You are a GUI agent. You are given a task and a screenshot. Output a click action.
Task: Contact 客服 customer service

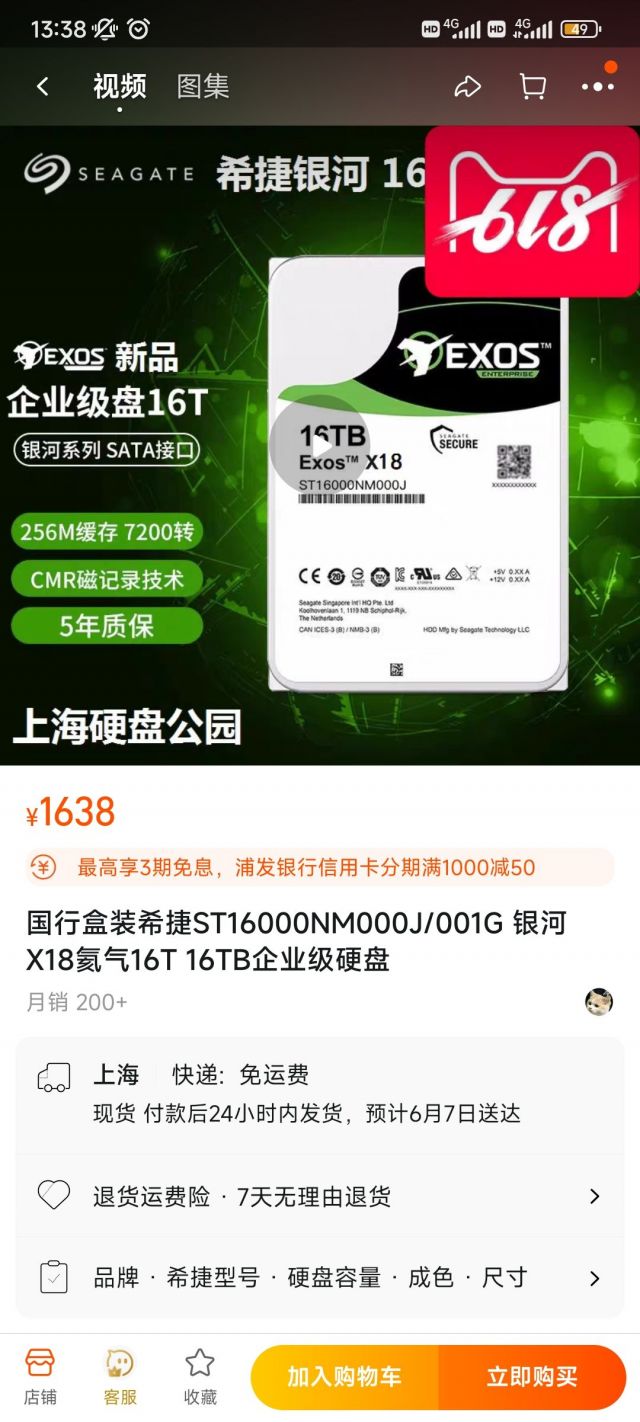(120, 1376)
